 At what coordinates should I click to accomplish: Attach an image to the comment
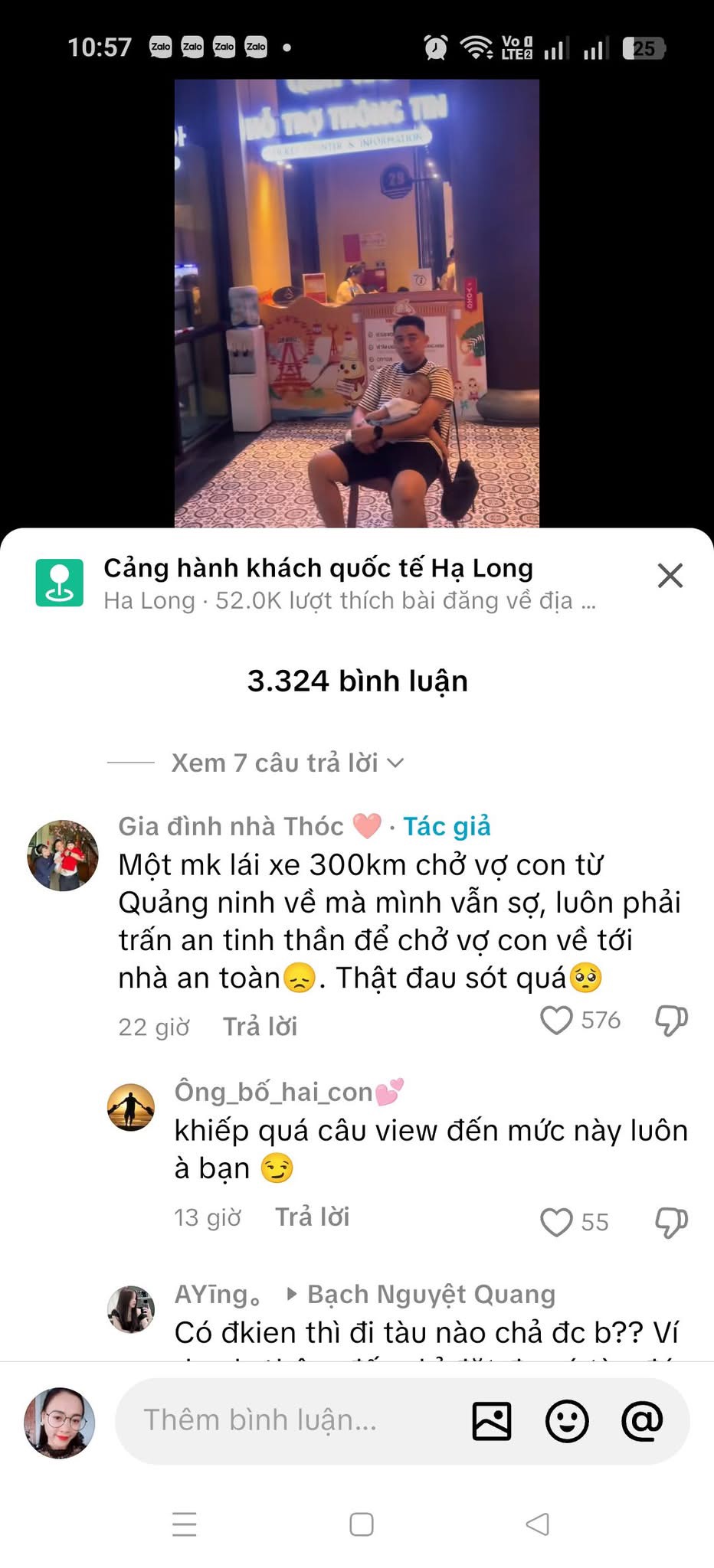pos(492,1421)
